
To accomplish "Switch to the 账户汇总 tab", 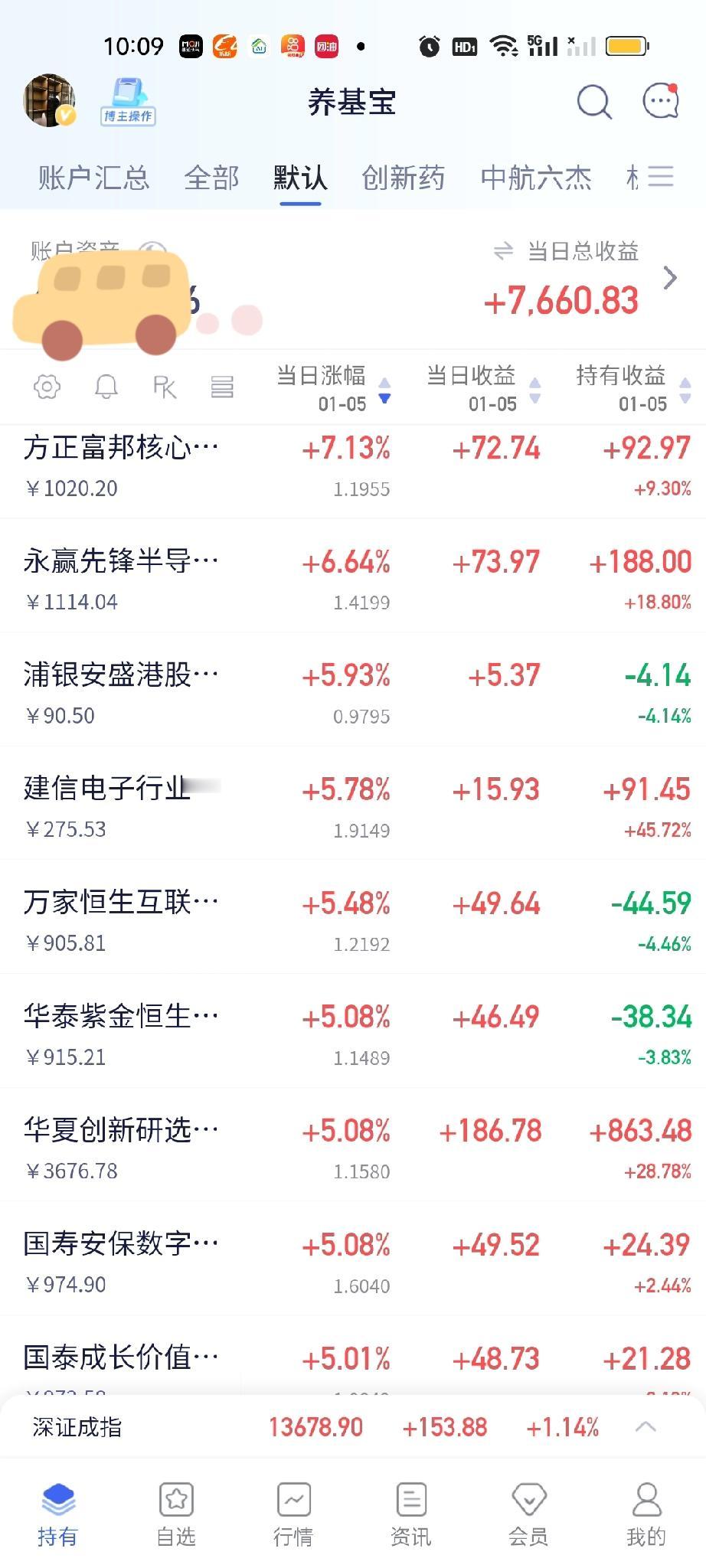I will (91, 176).
